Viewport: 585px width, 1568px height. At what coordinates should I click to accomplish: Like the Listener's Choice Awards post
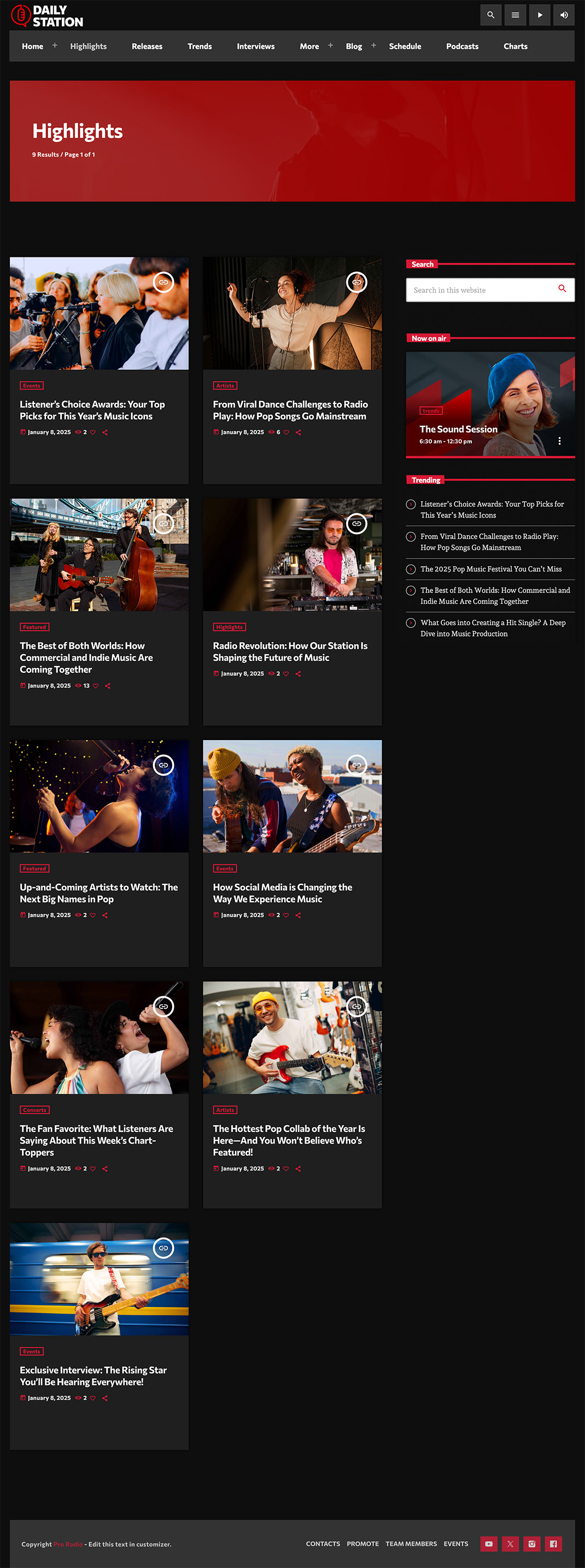tap(92, 432)
